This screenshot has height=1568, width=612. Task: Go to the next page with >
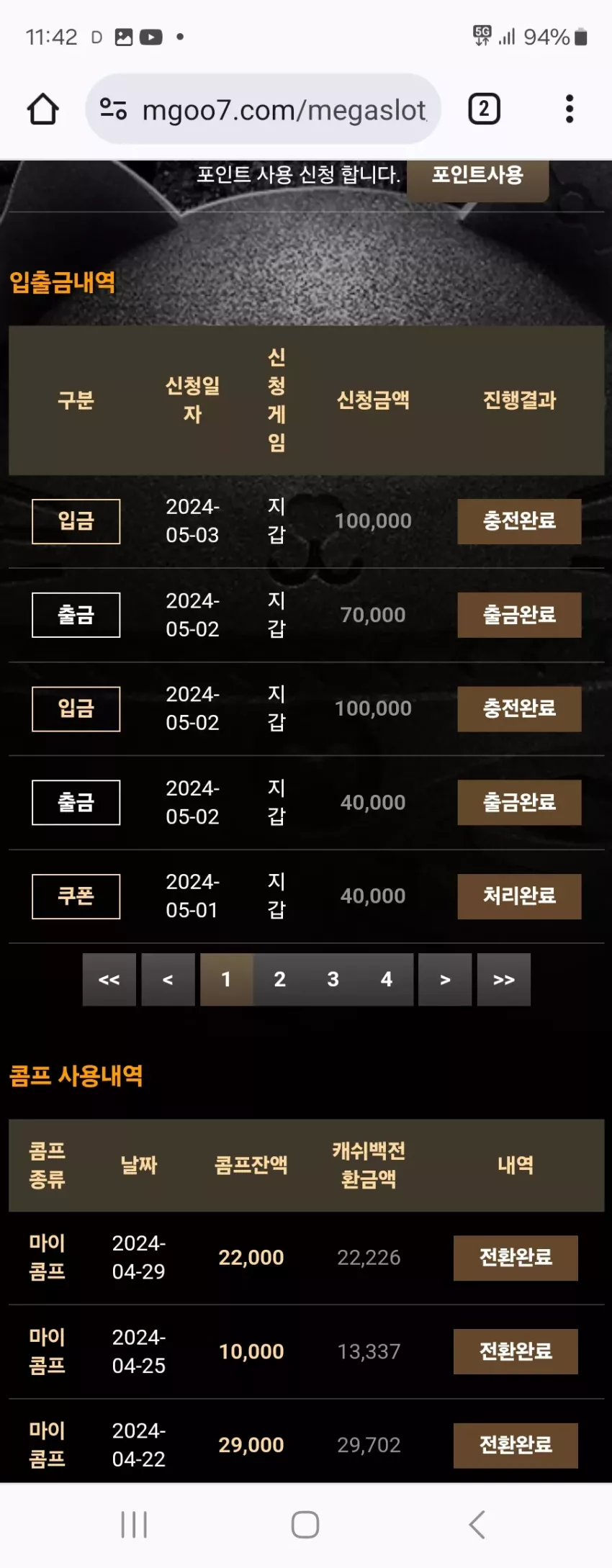coord(445,979)
